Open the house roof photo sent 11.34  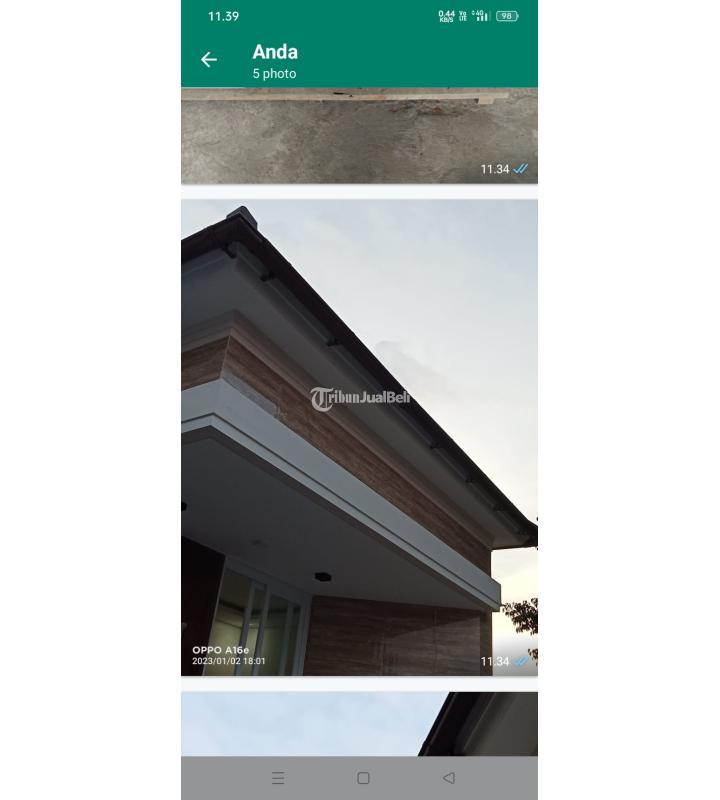(x=359, y=437)
